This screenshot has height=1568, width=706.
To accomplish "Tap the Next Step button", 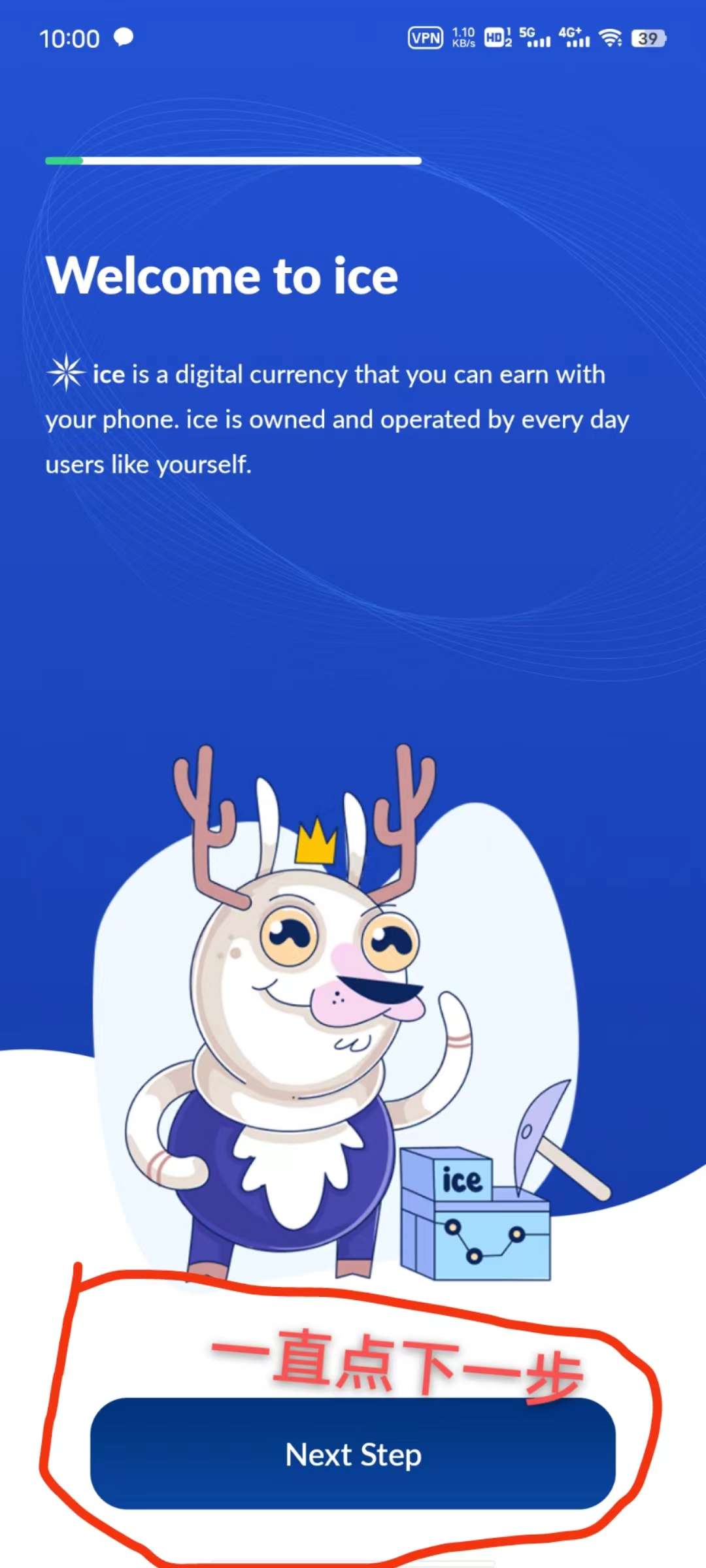I will tap(353, 1454).
